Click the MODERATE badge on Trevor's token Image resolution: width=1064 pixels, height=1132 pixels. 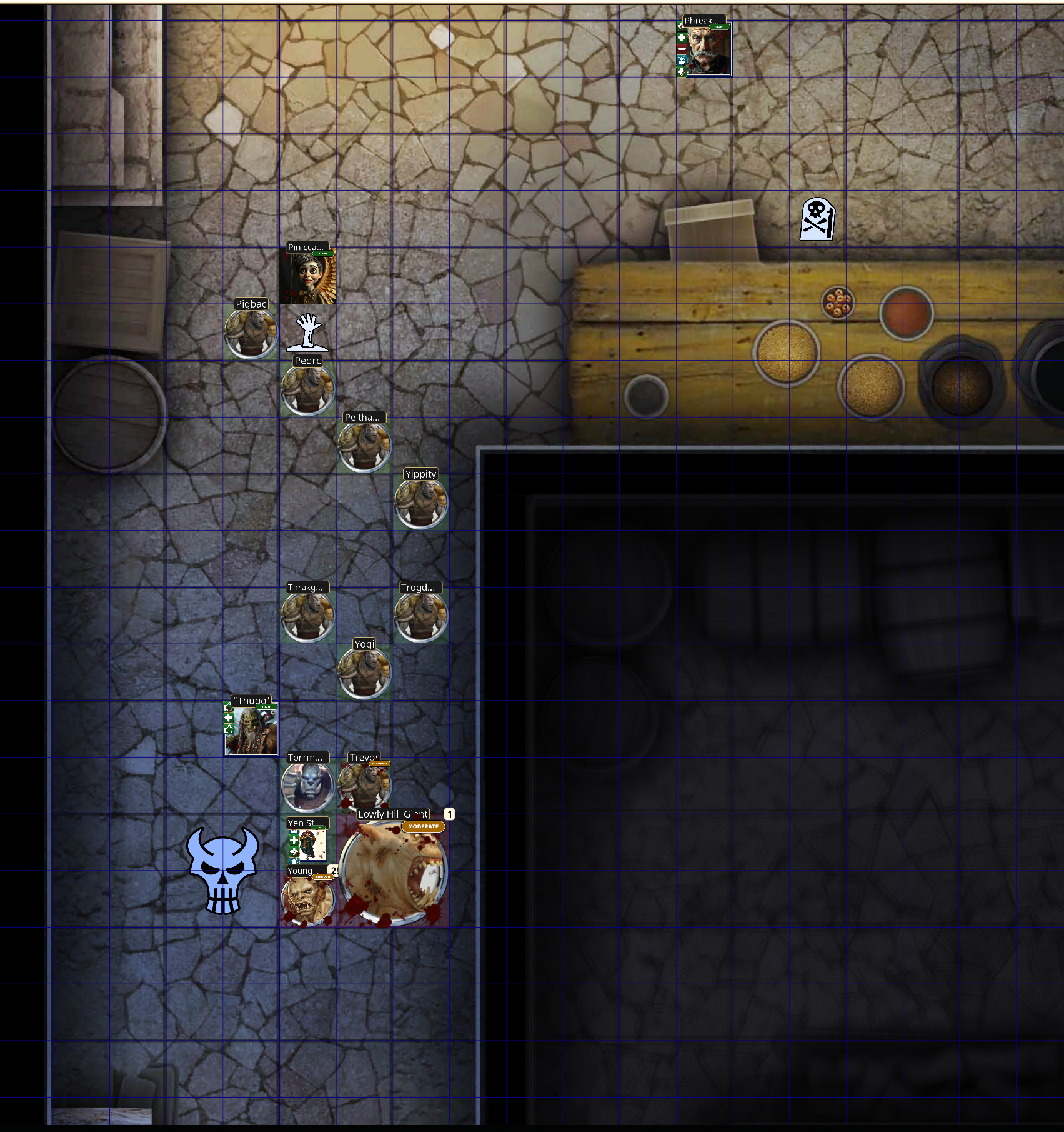[x=379, y=764]
